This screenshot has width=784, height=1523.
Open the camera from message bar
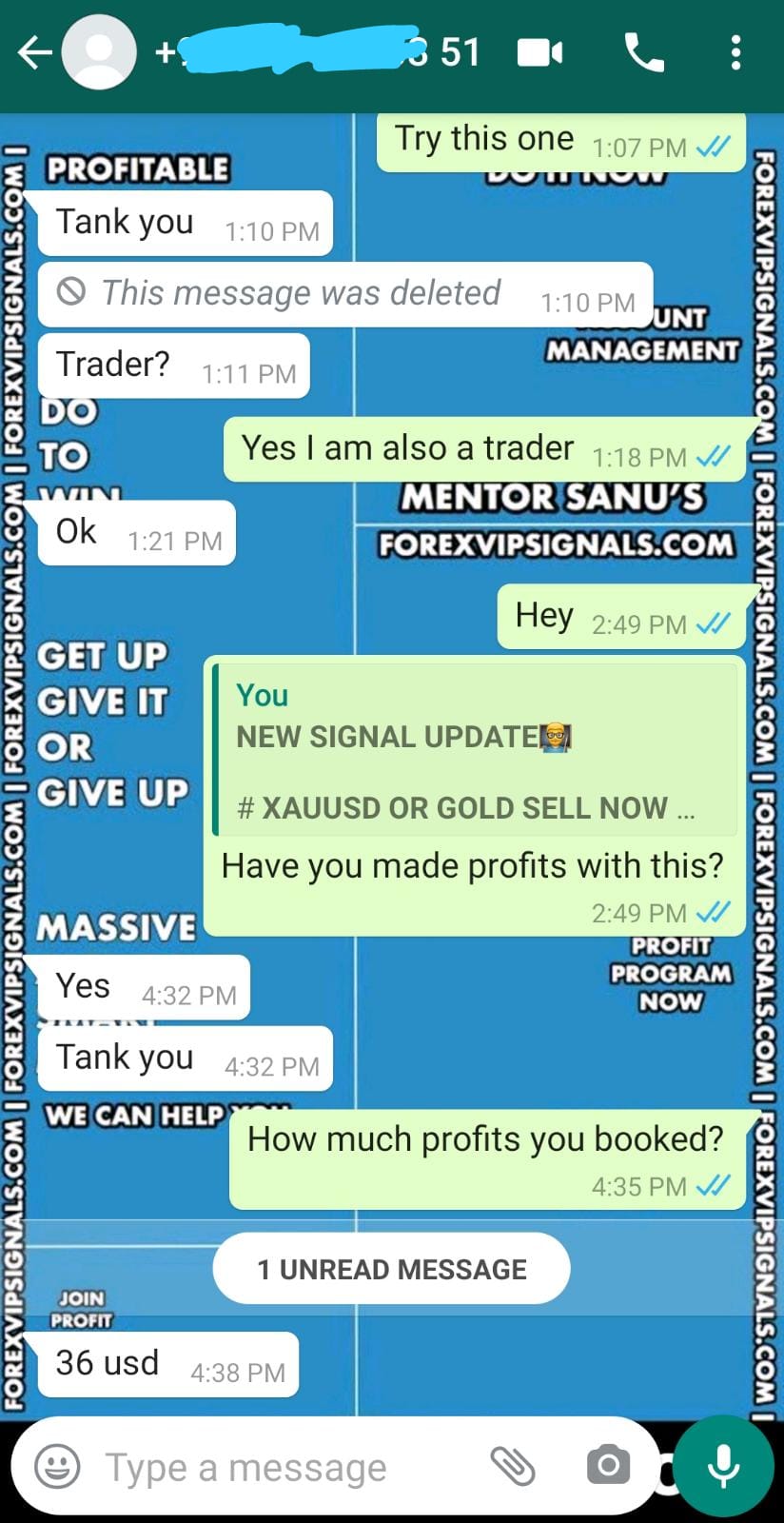[x=608, y=1466]
